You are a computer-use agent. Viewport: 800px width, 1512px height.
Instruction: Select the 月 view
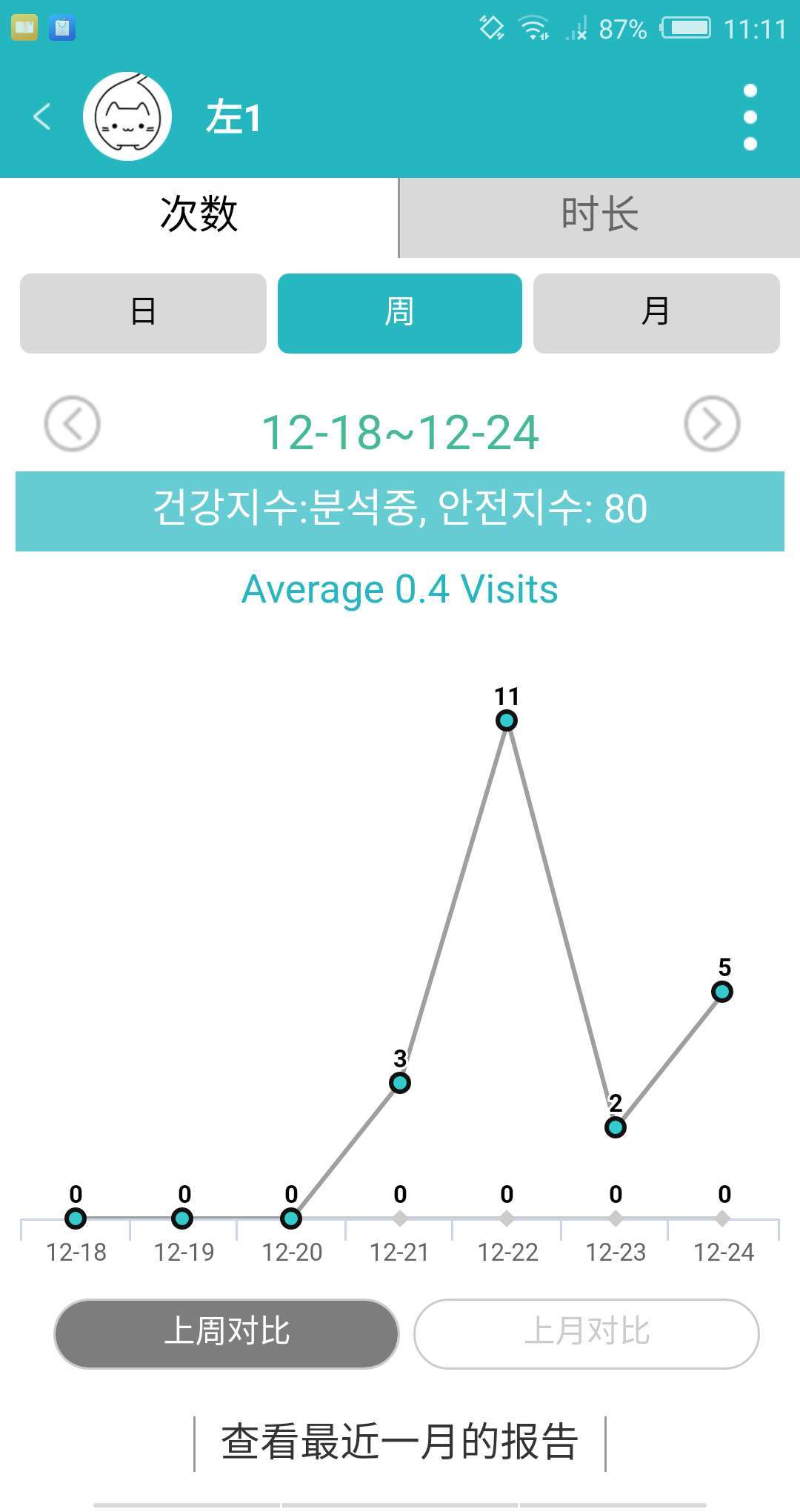[x=656, y=313]
